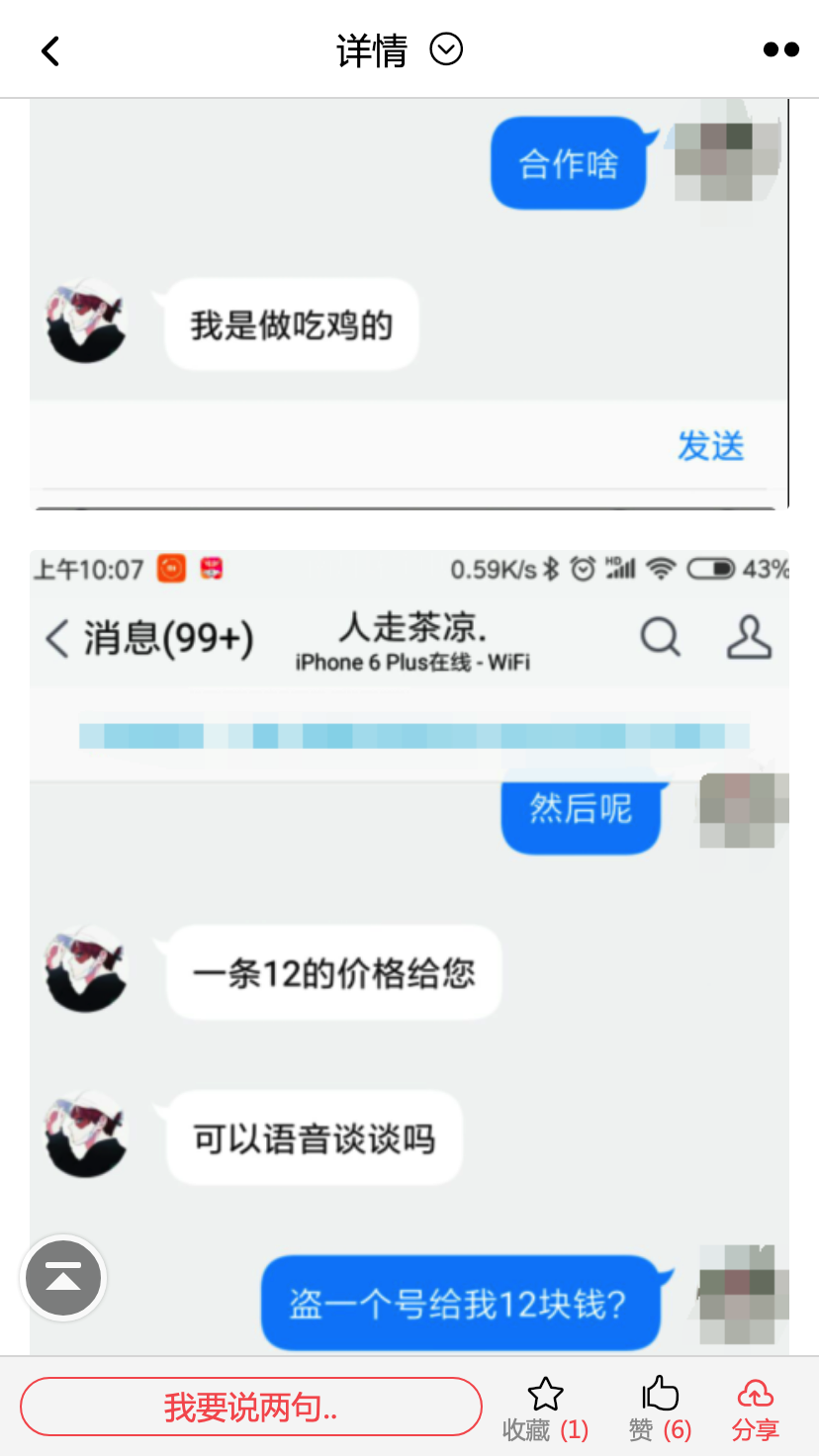Tap the magnifier search icon in the chat screenshot

point(660,638)
